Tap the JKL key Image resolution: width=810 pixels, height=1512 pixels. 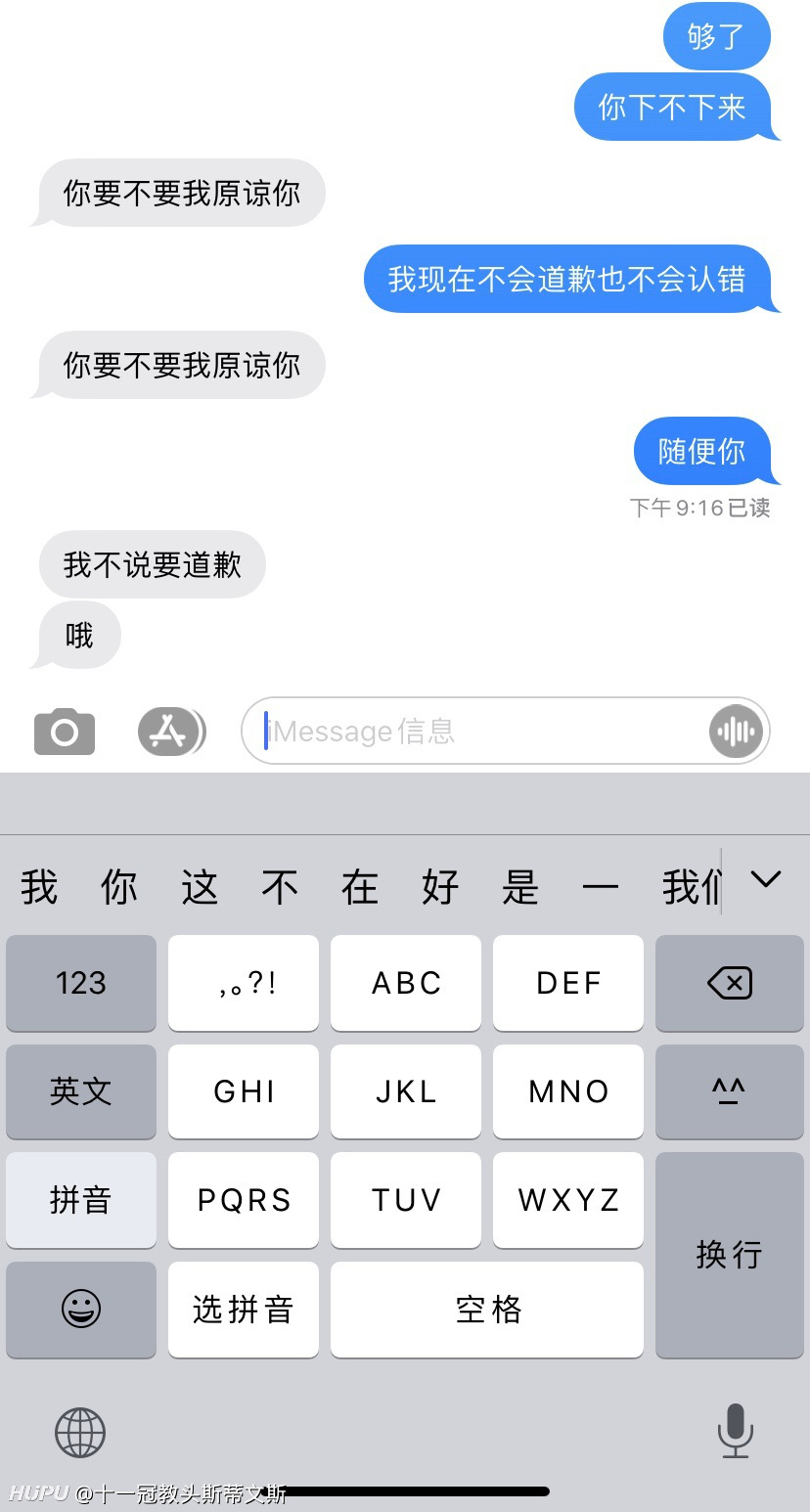click(406, 1091)
